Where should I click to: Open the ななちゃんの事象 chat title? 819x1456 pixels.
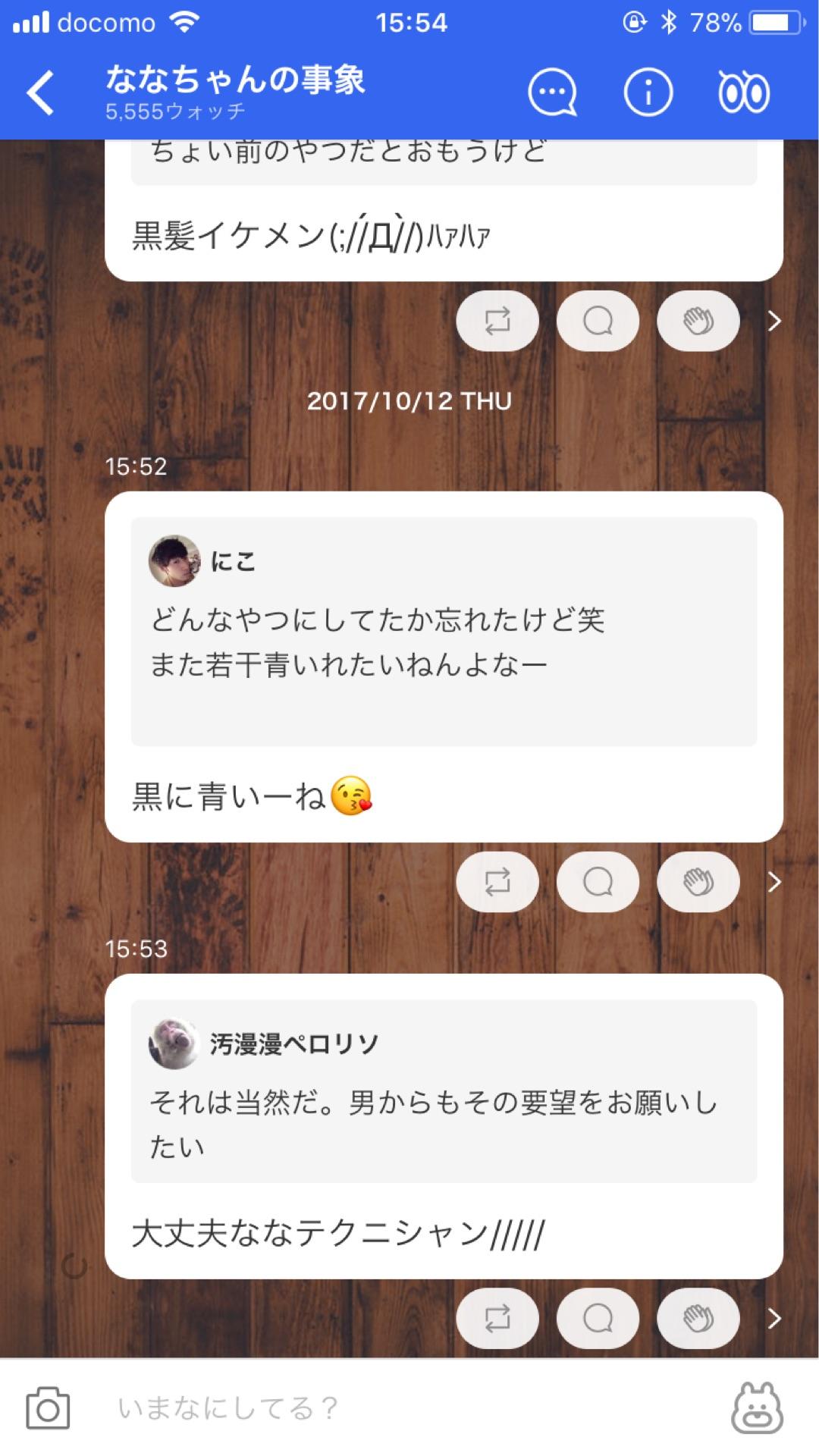(235, 83)
